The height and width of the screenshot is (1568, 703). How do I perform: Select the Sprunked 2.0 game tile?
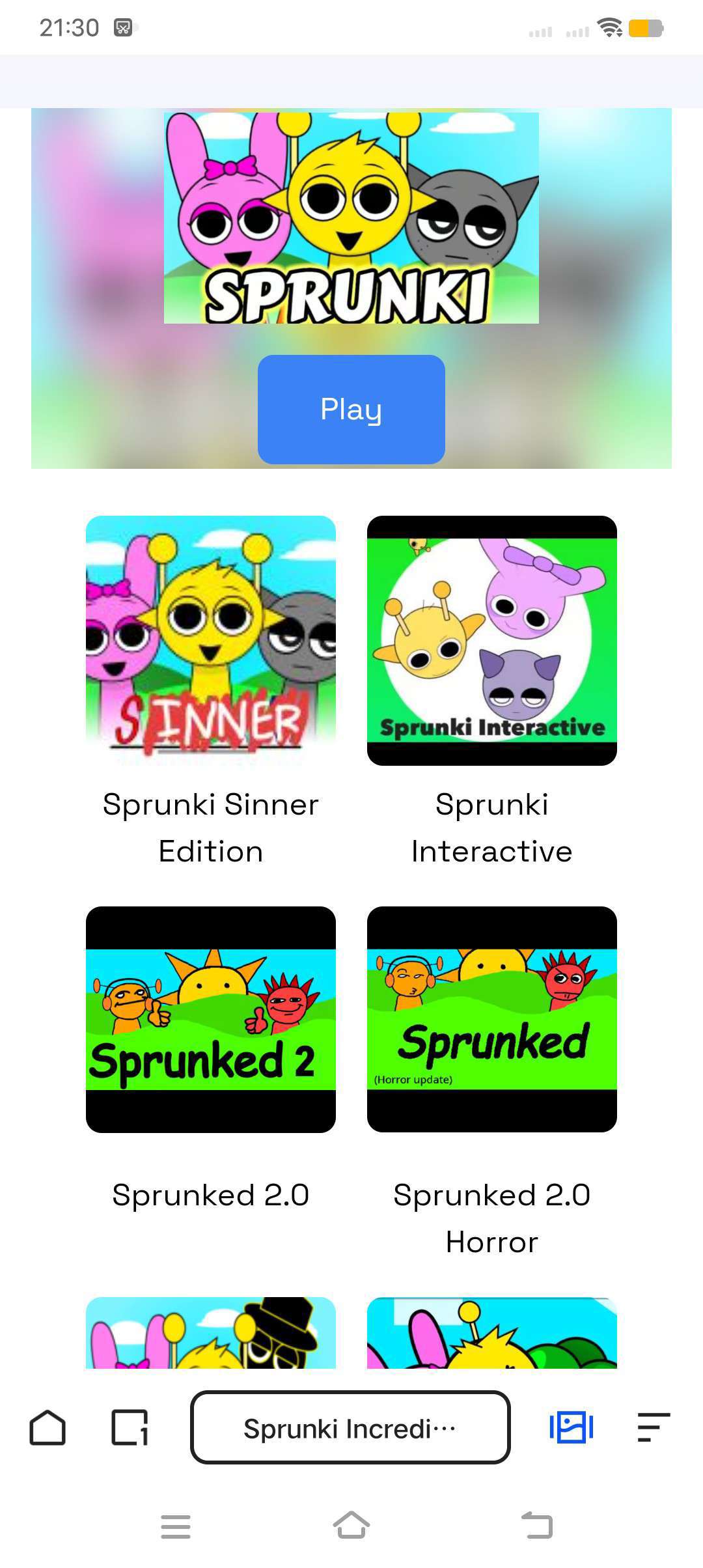click(211, 1019)
